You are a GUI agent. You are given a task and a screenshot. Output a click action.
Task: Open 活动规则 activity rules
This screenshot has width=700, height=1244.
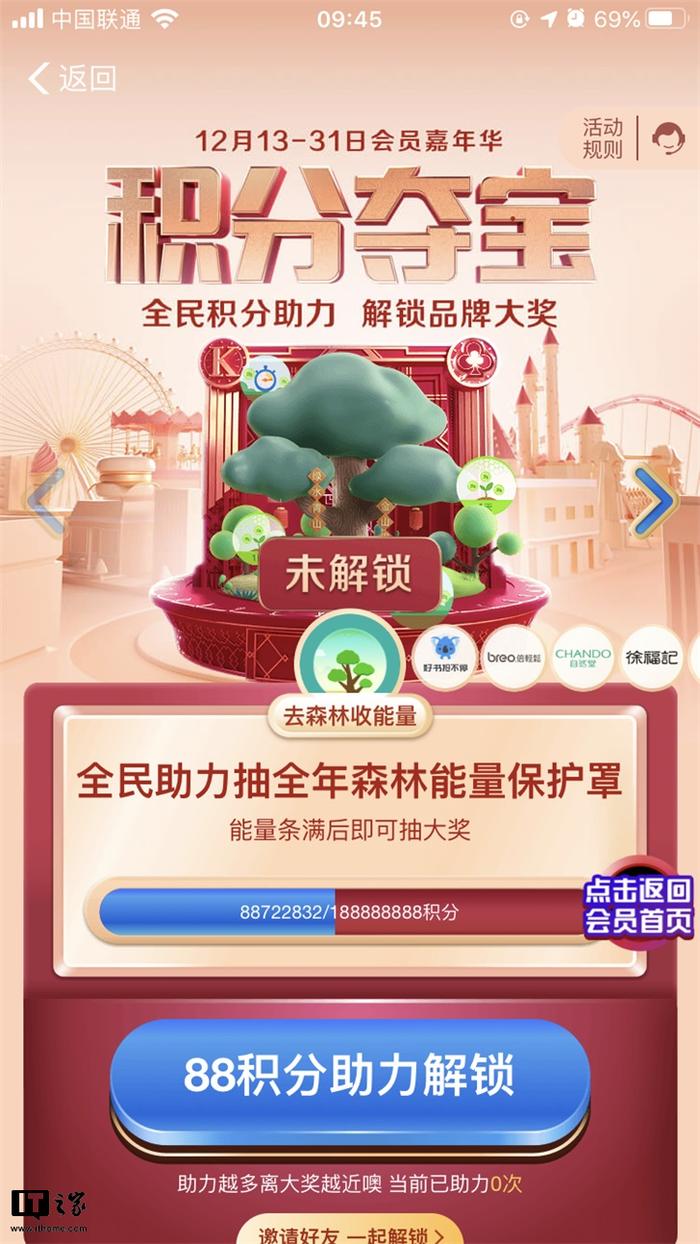(x=603, y=138)
